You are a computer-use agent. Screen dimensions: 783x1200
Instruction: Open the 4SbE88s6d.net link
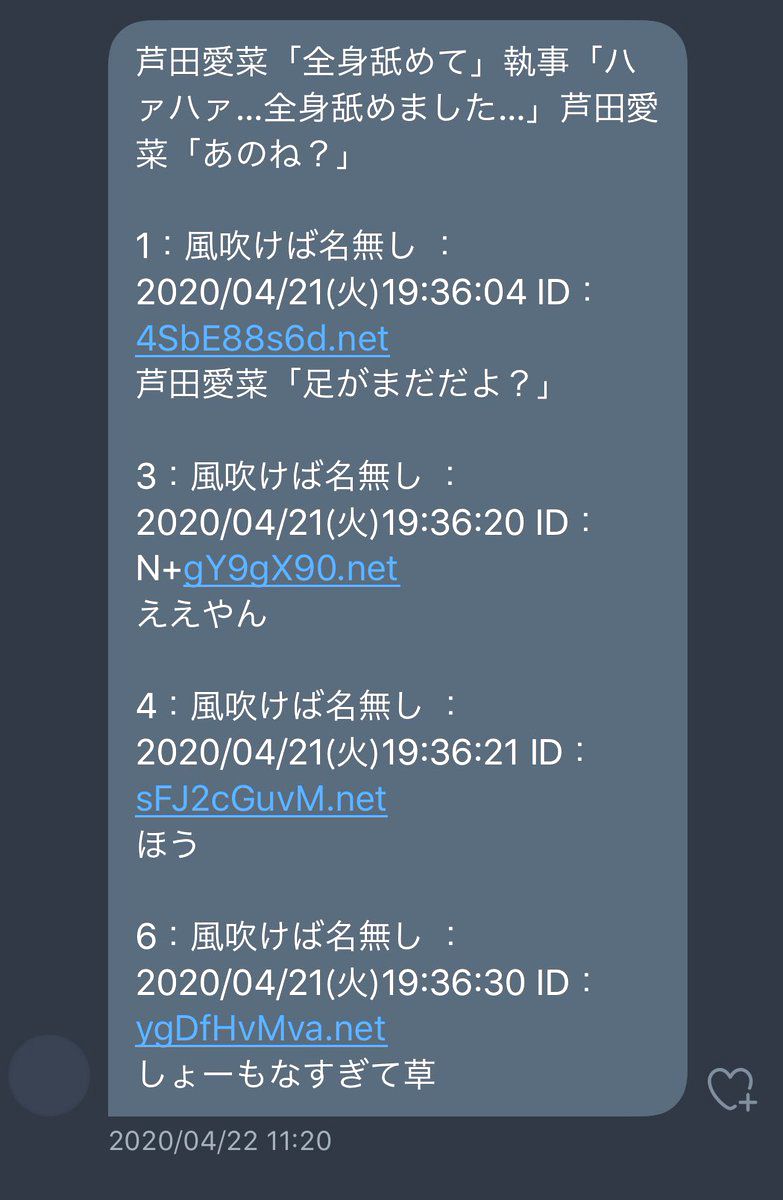click(x=261, y=338)
